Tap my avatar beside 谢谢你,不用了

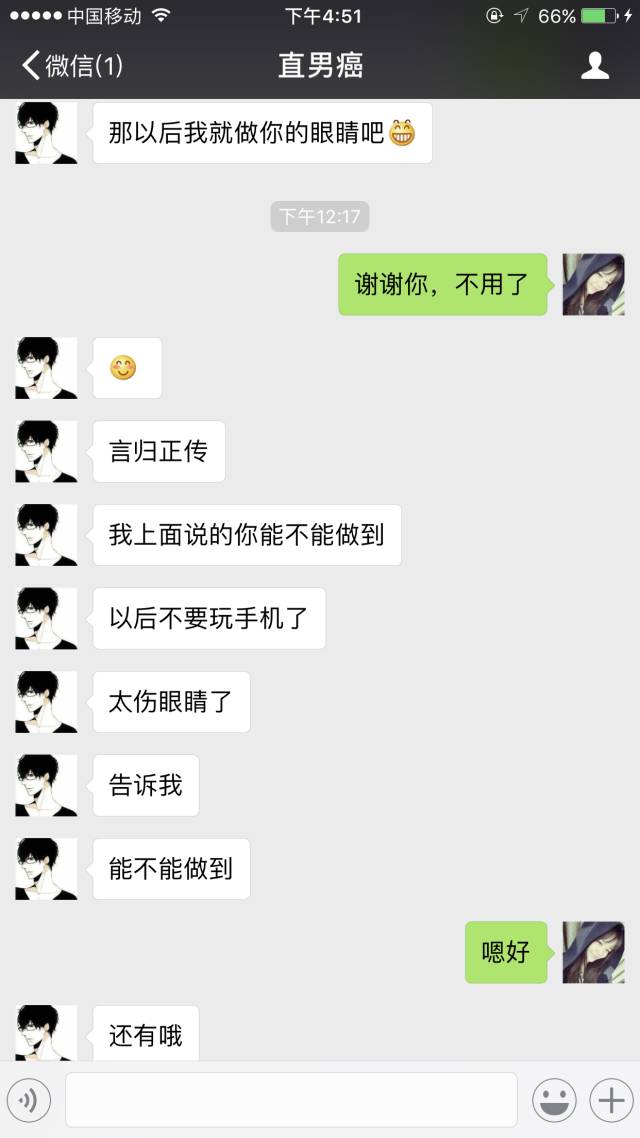[593, 285]
